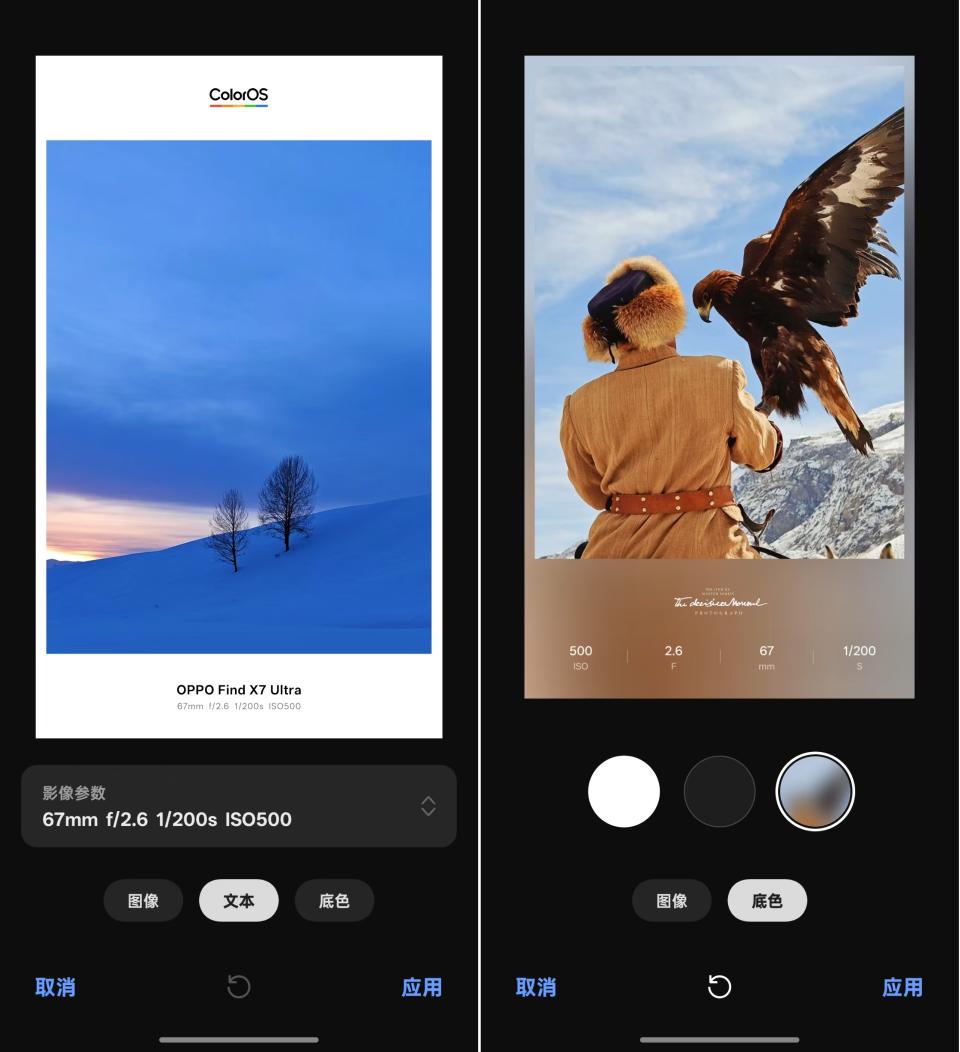Tap the highlighted 底色 tab under the swatches
The width and height of the screenshot is (960, 1052).
(x=766, y=901)
